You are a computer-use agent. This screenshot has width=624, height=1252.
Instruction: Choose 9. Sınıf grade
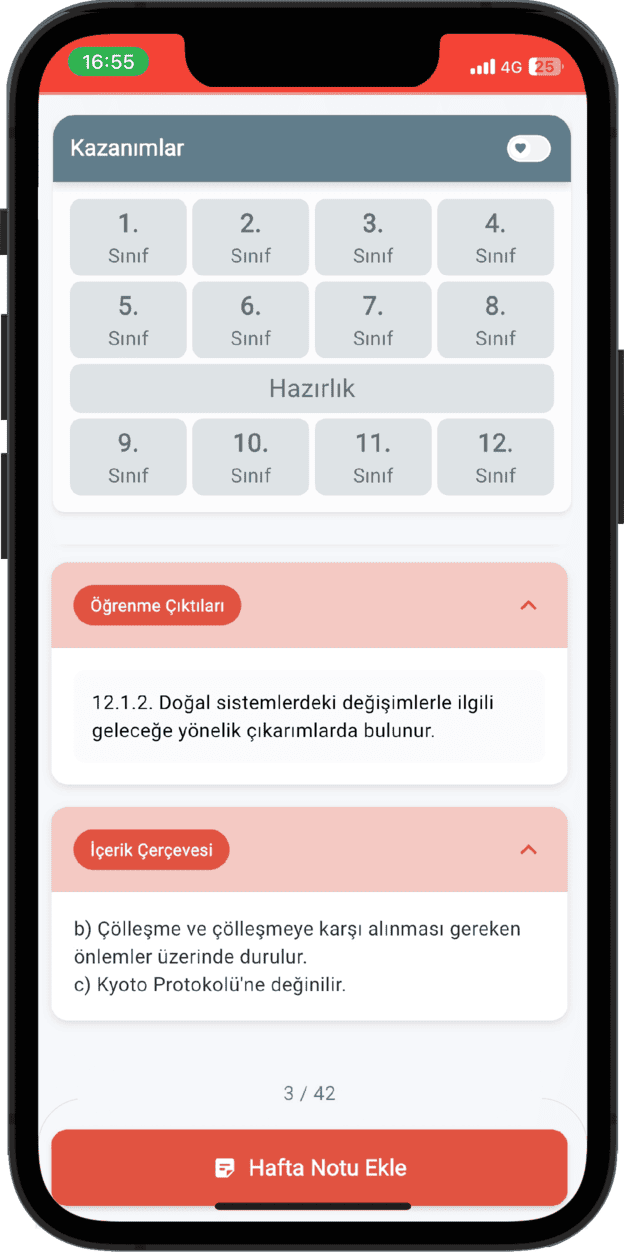pos(128,457)
